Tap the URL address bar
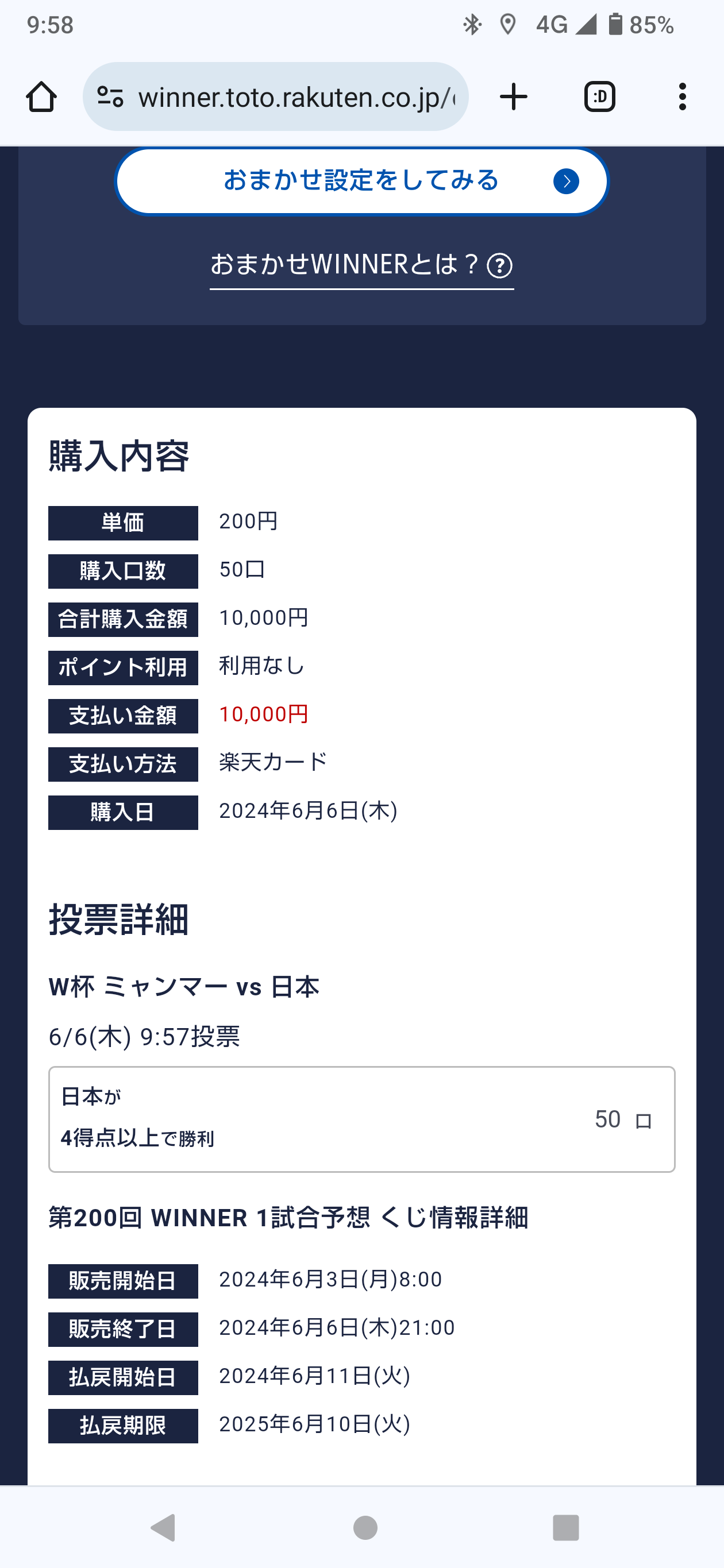Screen dimensions: 724x1568 pyautogui.click(x=296, y=97)
